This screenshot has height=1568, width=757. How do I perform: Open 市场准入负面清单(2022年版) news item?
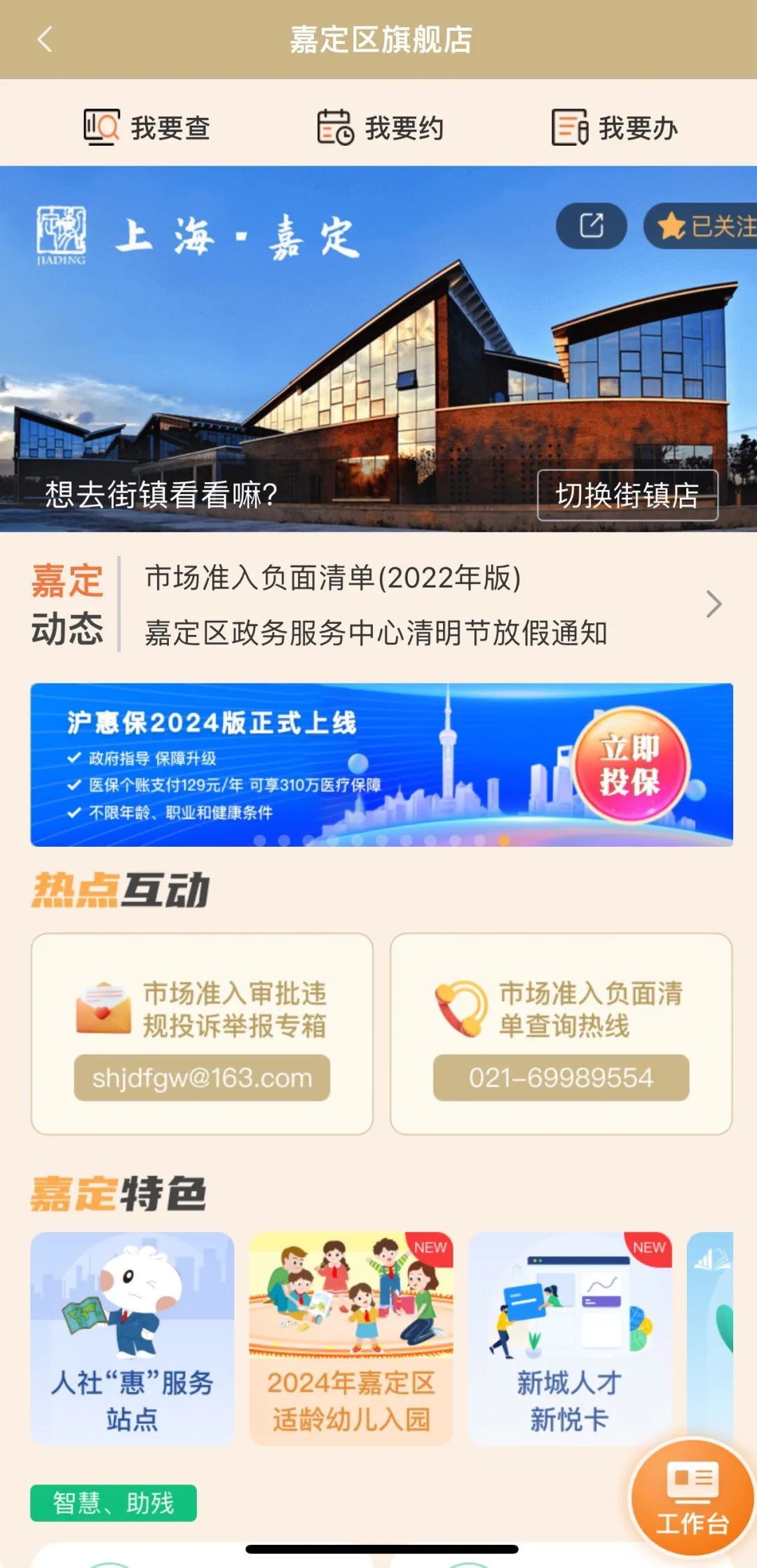333,578
